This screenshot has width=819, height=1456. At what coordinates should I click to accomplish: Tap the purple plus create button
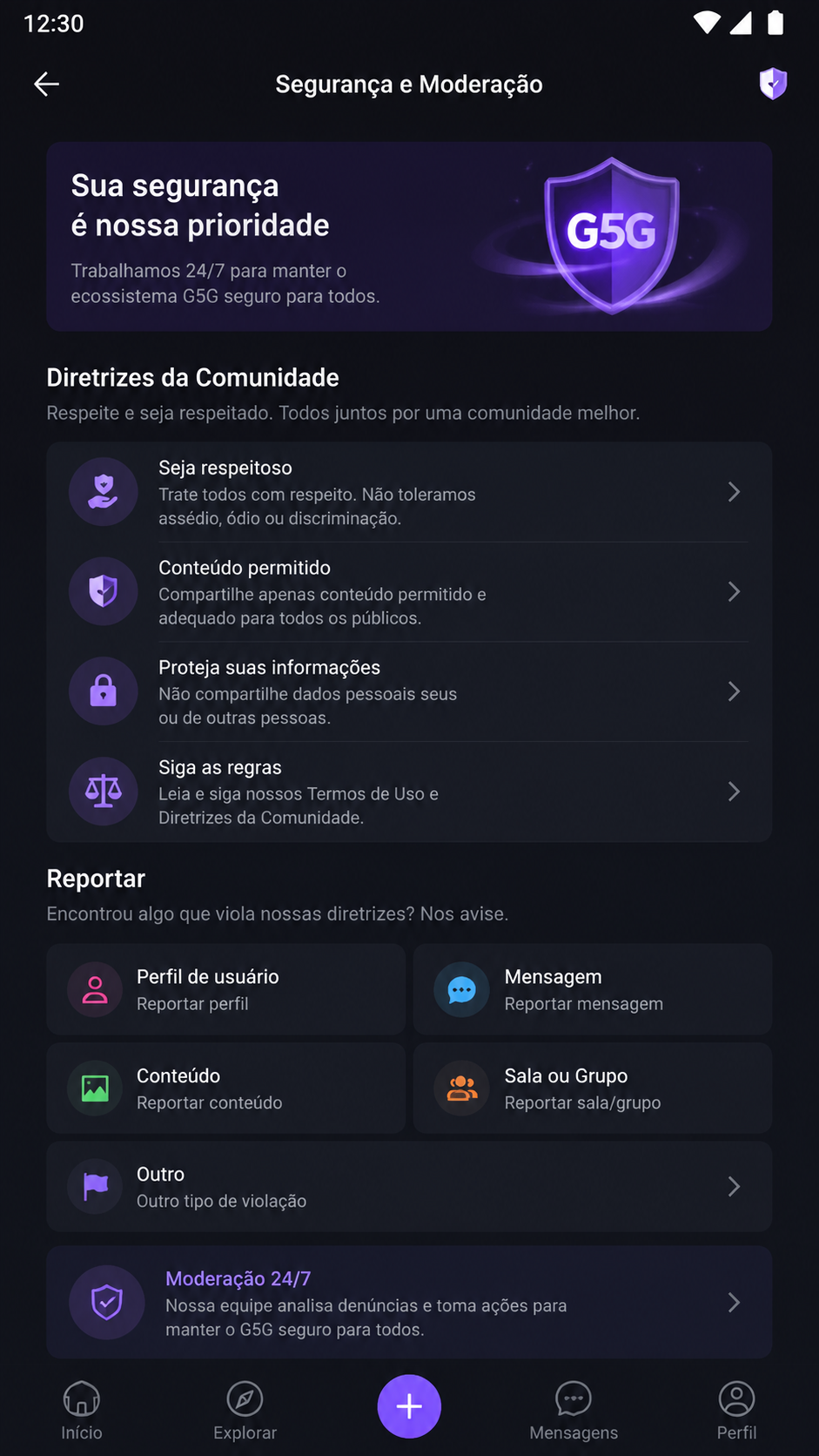(x=409, y=1406)
